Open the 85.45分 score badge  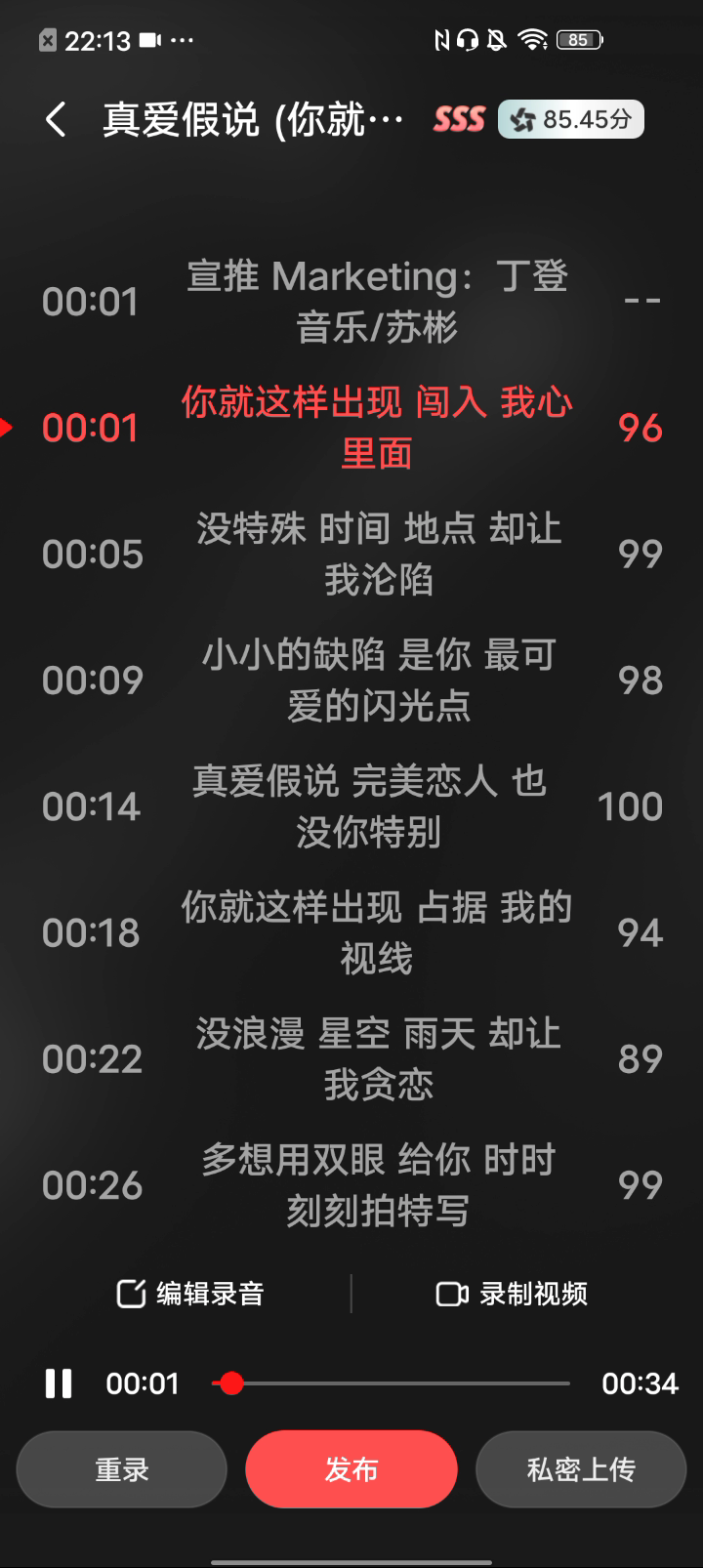(x=571, y=120)
